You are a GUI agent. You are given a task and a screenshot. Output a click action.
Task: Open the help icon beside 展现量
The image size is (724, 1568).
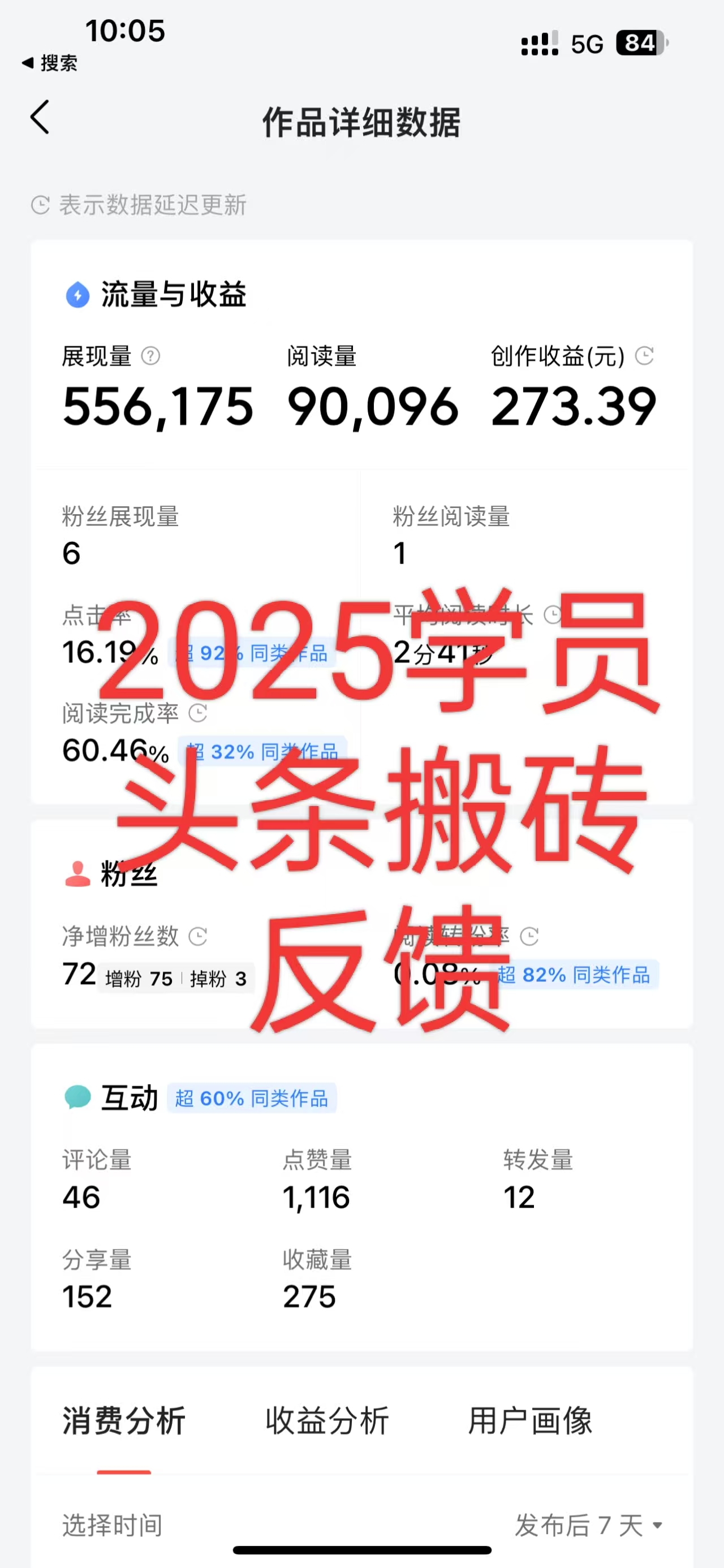point(150,355)
